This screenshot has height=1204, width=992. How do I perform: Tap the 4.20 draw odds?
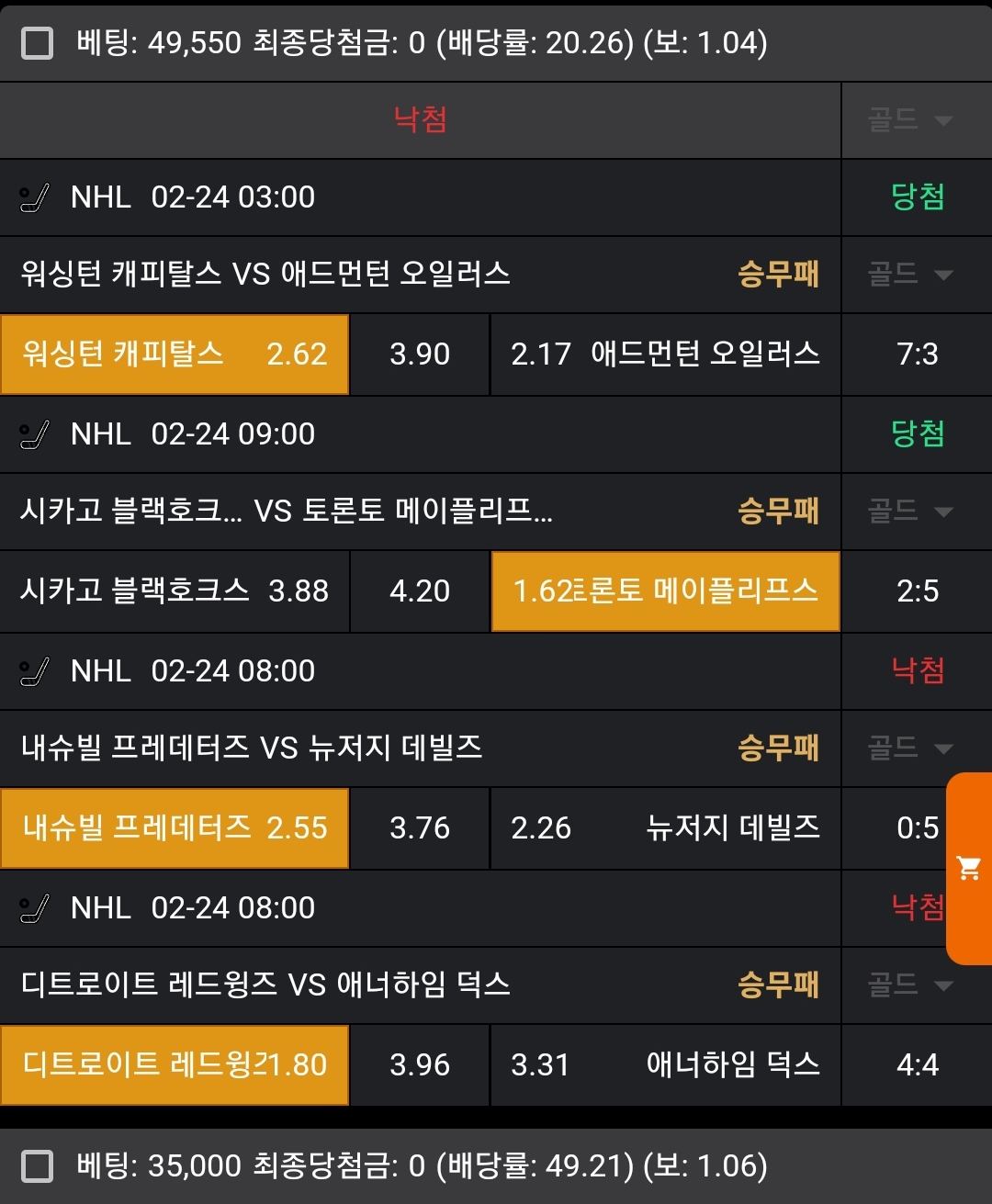click(420, 591)
